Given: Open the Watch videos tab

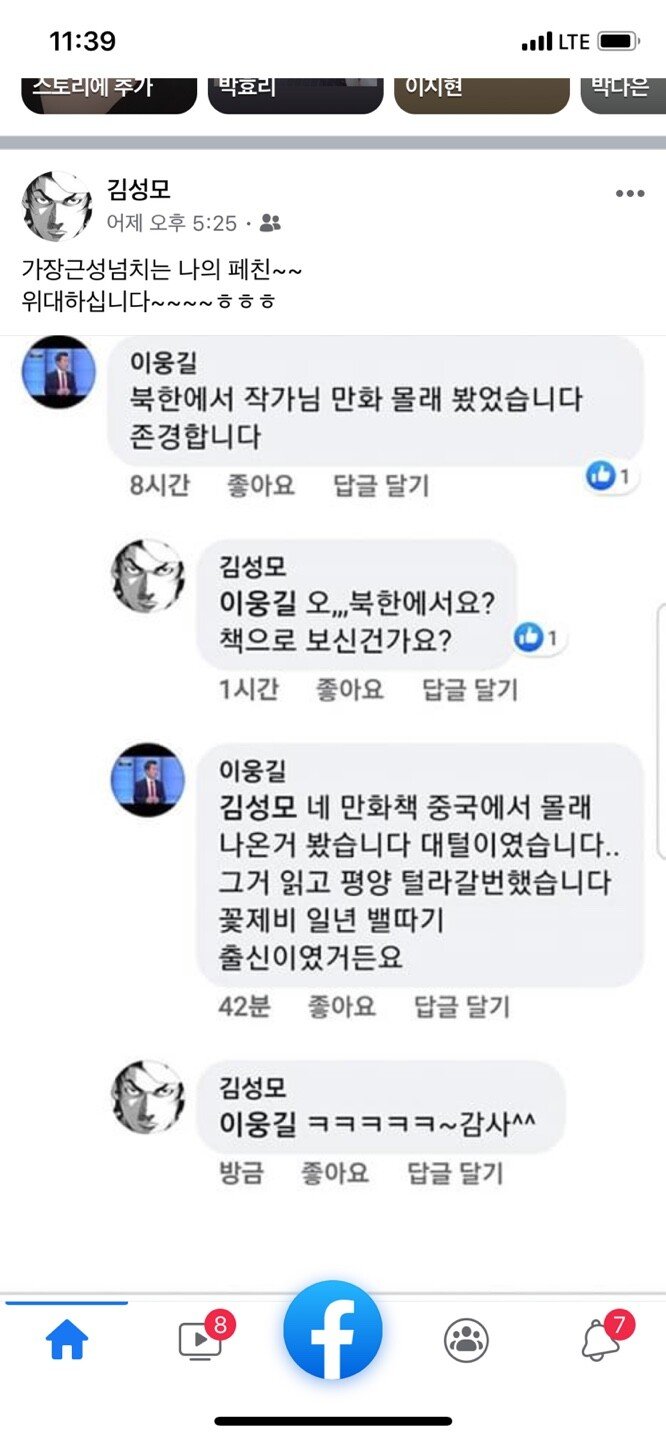Looking at the screenshot, I should (x=200, y=1340).
